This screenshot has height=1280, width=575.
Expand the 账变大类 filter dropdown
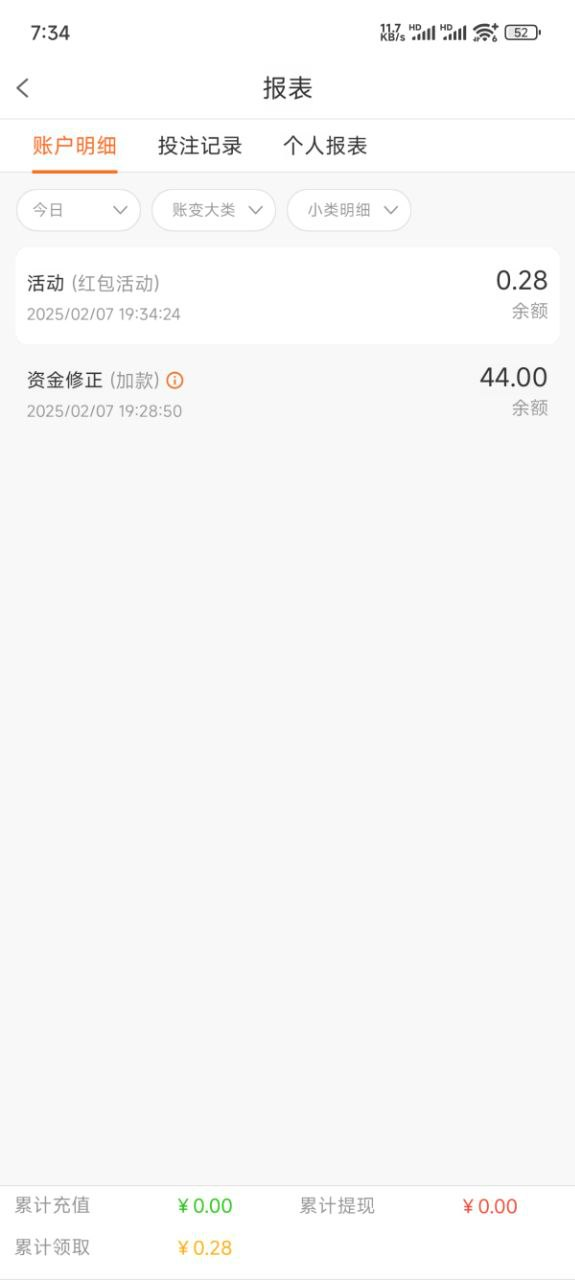pos(214,210)
